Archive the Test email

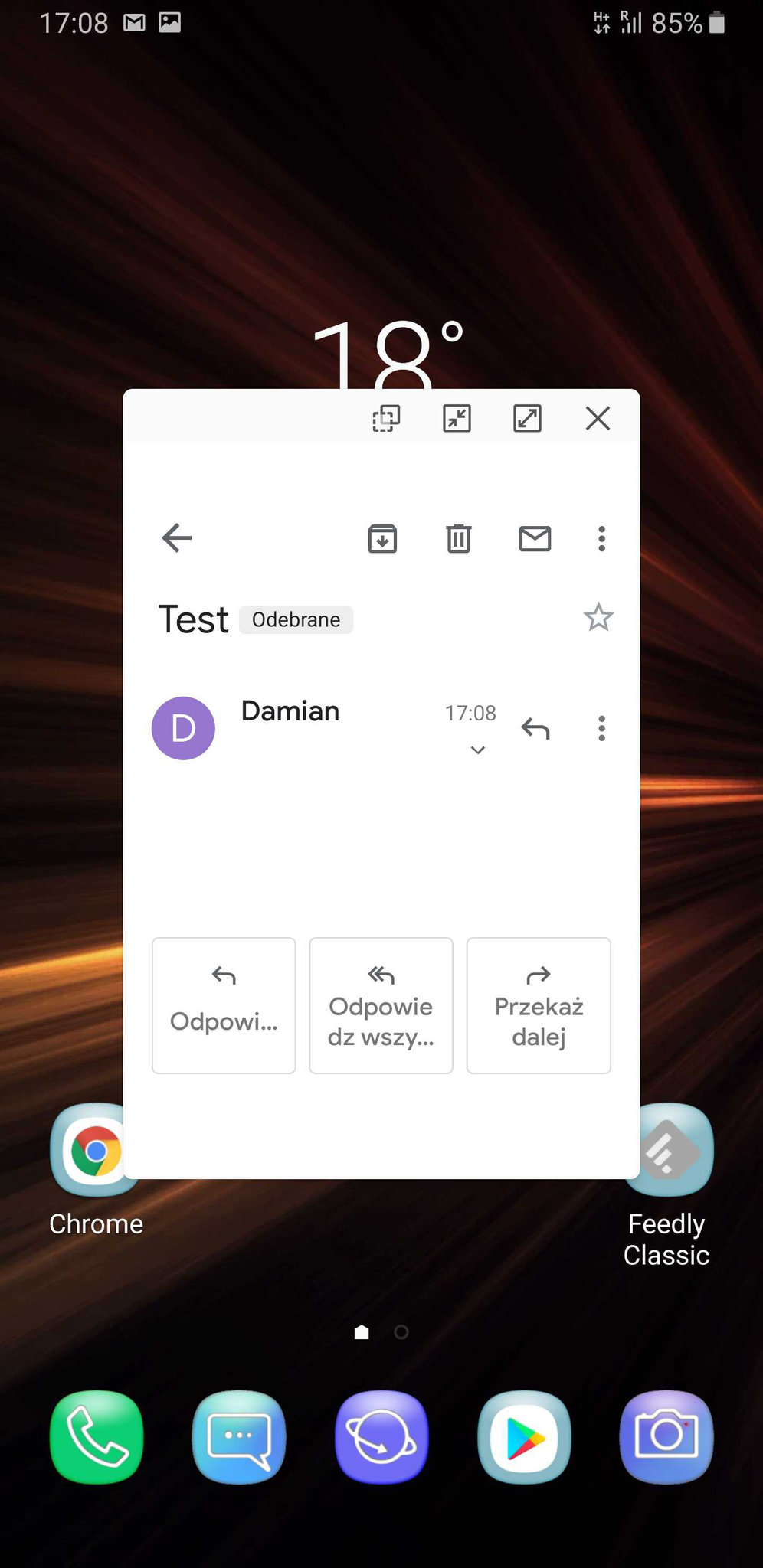click(382, 538)
